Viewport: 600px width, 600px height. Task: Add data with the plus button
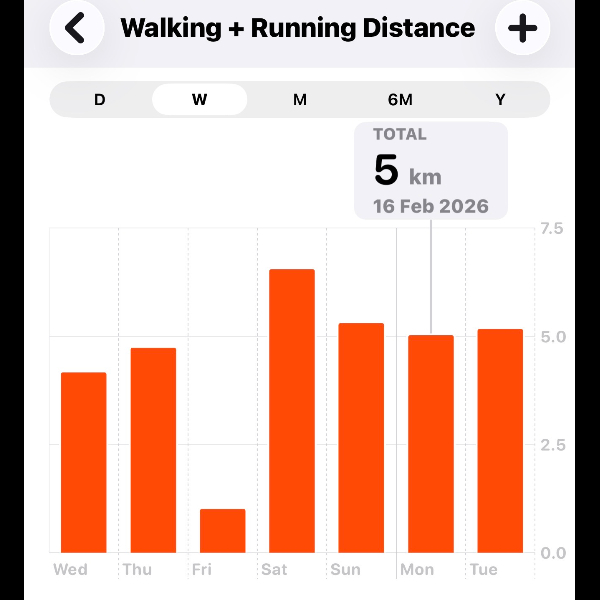(x=522, y=28)
